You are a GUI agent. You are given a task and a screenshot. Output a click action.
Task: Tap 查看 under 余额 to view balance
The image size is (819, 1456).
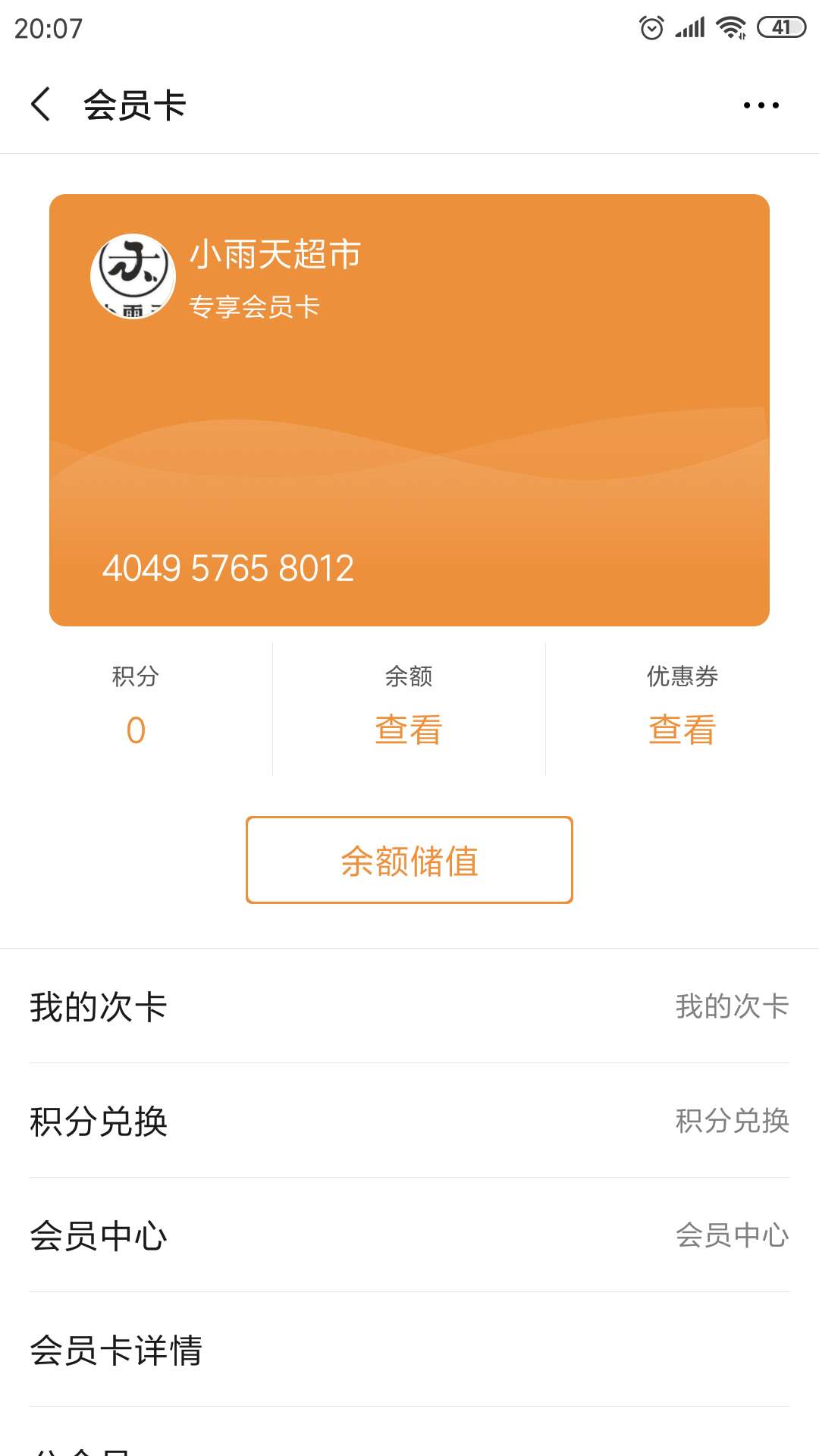407,729
